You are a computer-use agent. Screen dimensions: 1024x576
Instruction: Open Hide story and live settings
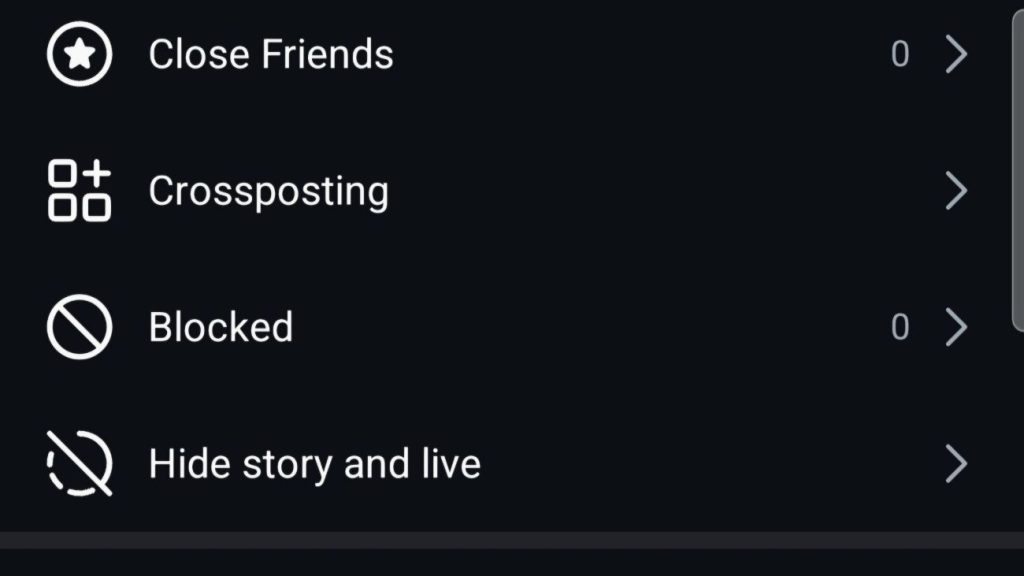point(314,464)
